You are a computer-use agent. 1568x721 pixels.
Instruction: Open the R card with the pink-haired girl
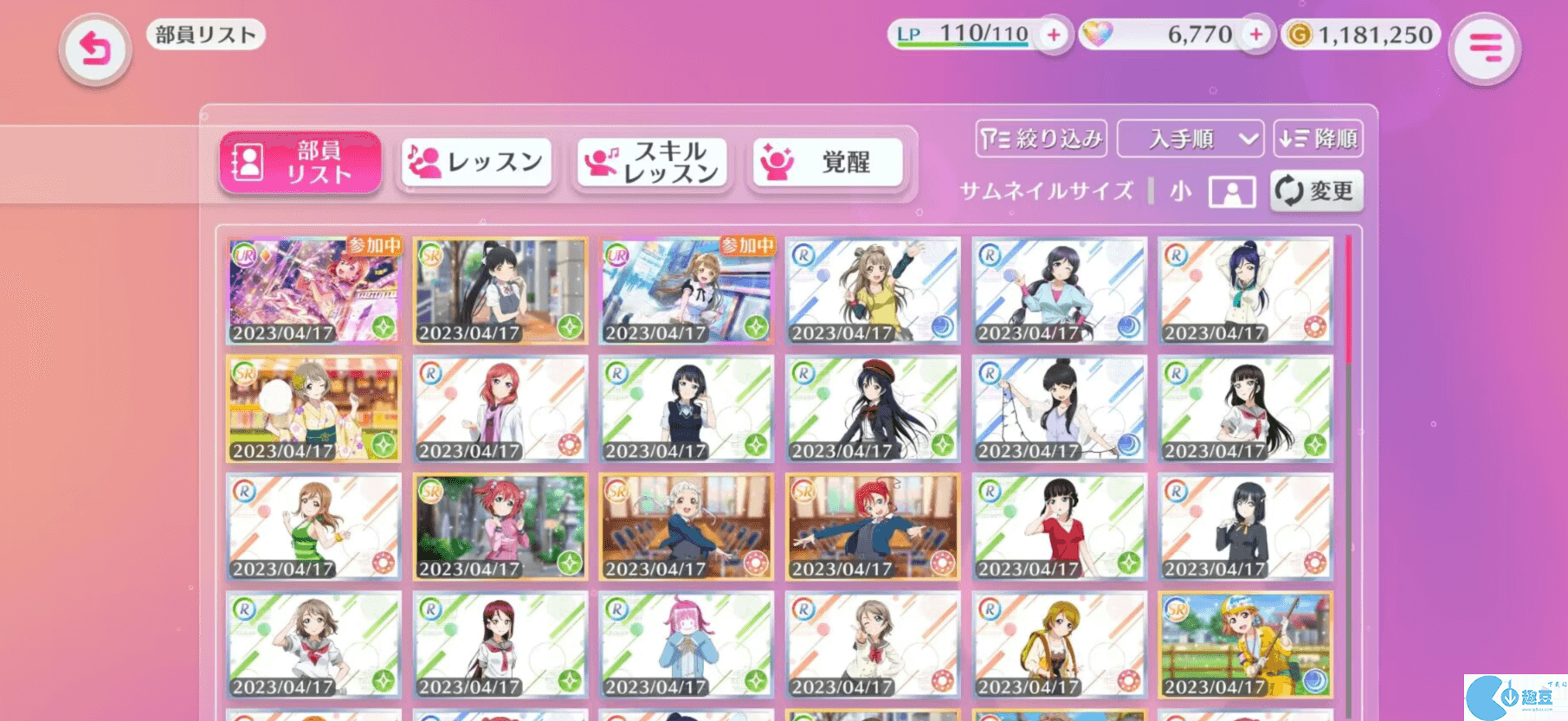click(686, 645)
